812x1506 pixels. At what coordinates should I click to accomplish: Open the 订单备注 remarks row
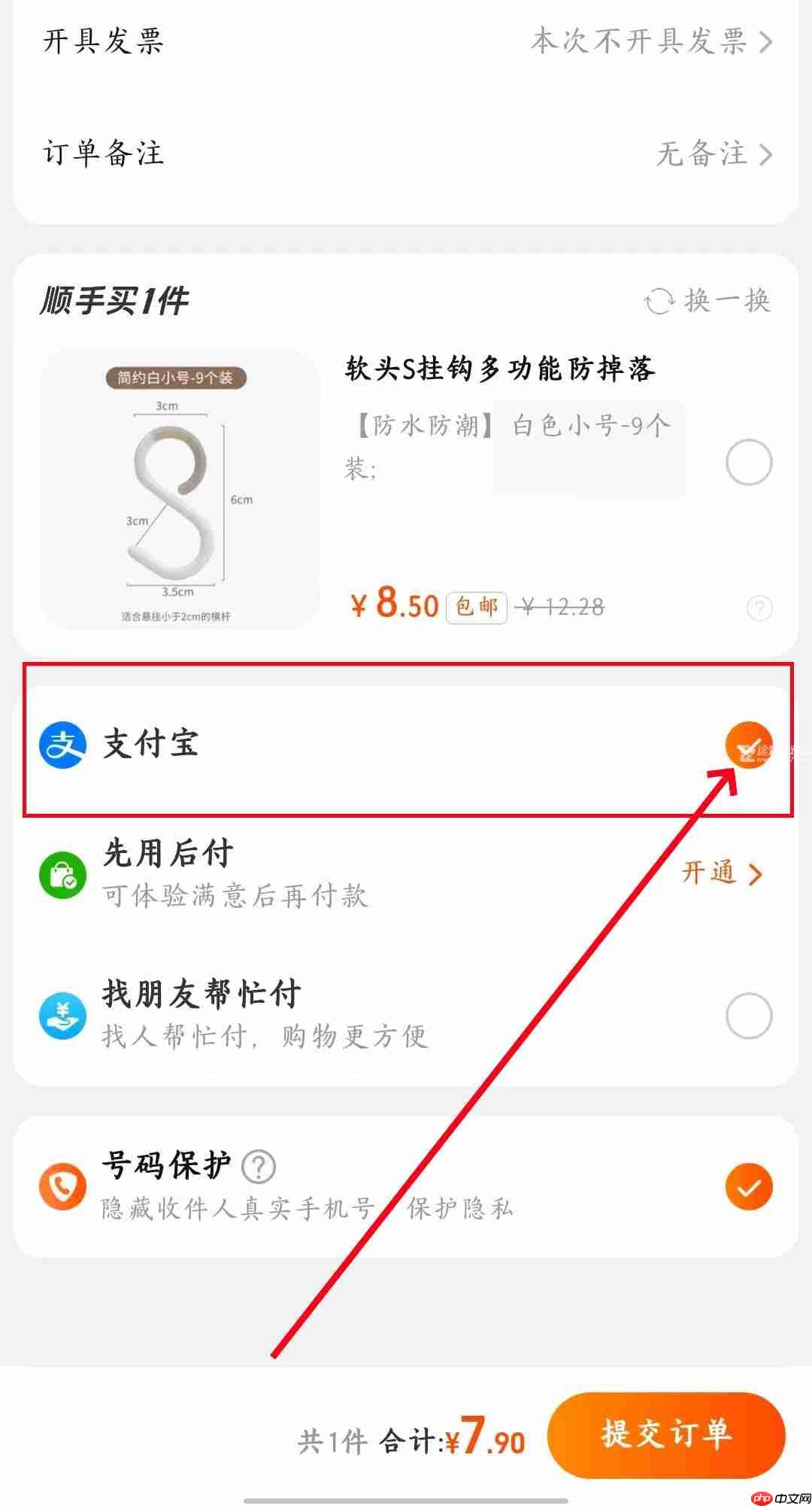(101, 154)
